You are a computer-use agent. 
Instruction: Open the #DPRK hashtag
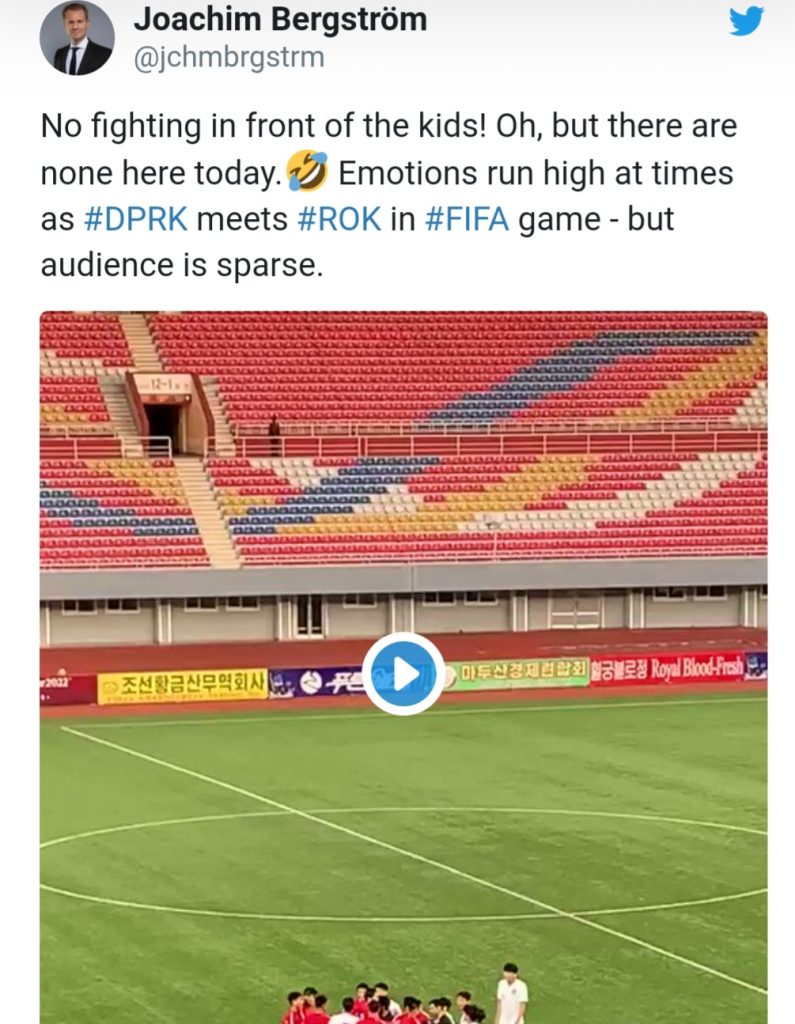(134, 219)
